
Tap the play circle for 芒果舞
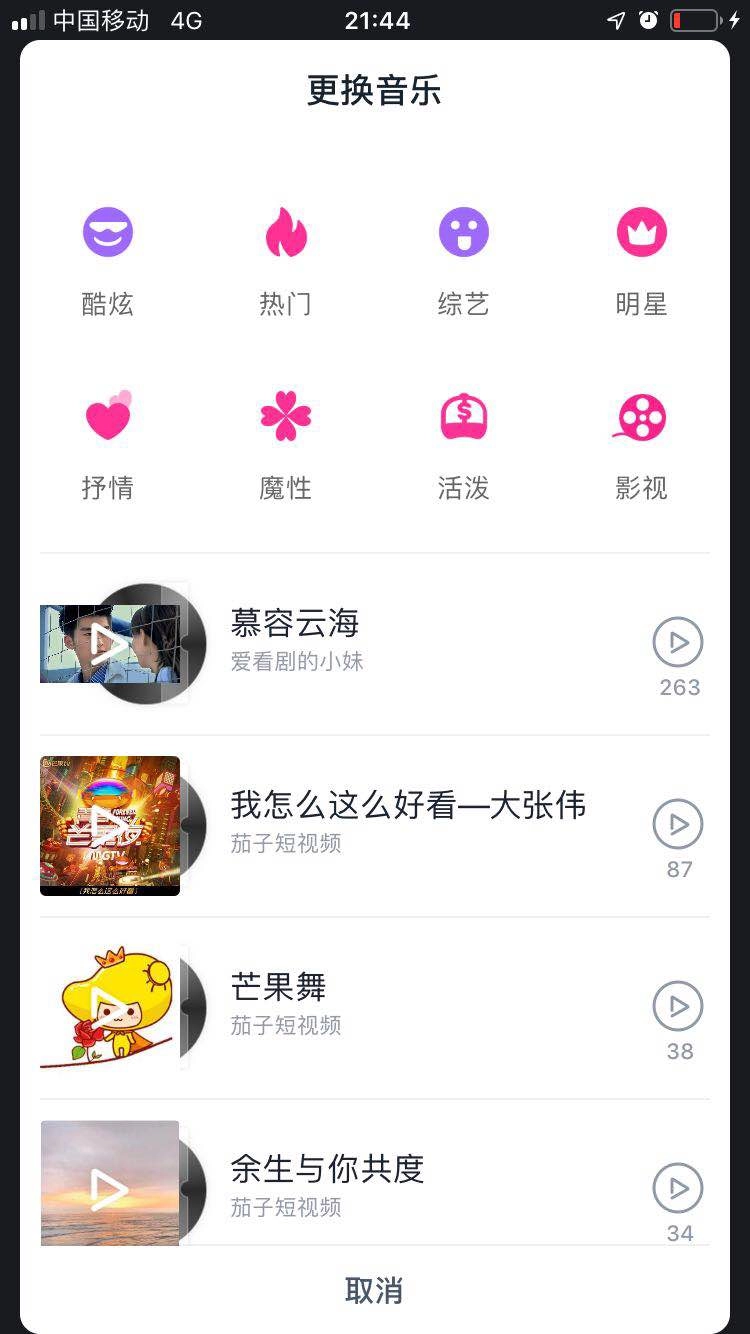pos(678,1006)
